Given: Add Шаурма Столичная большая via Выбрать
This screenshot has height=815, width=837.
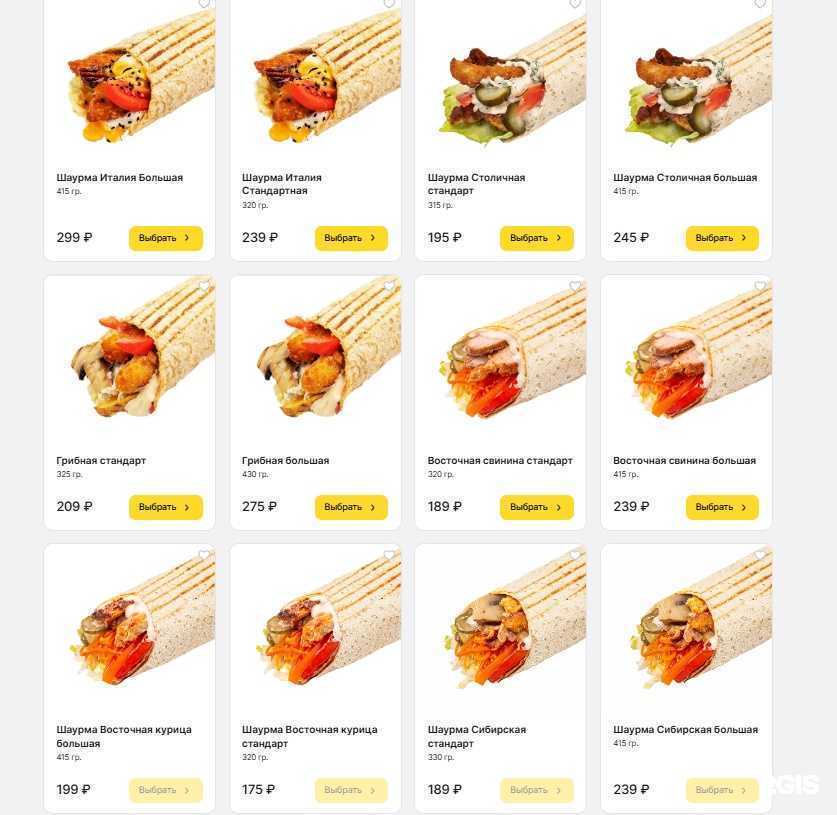Looking at the screenshot, I should point(722,238).
